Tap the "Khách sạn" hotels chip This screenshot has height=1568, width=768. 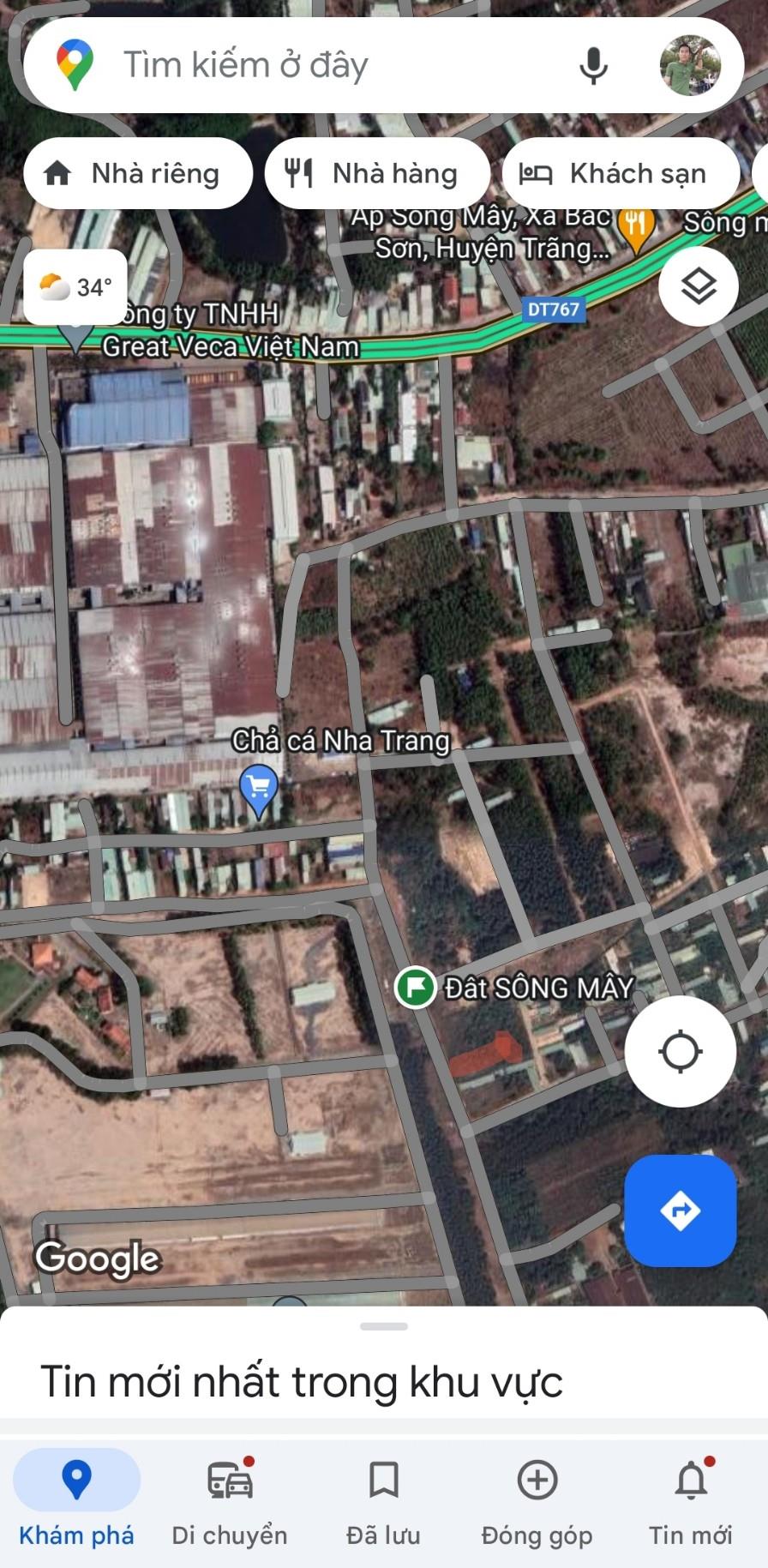(x=621, y=173)
